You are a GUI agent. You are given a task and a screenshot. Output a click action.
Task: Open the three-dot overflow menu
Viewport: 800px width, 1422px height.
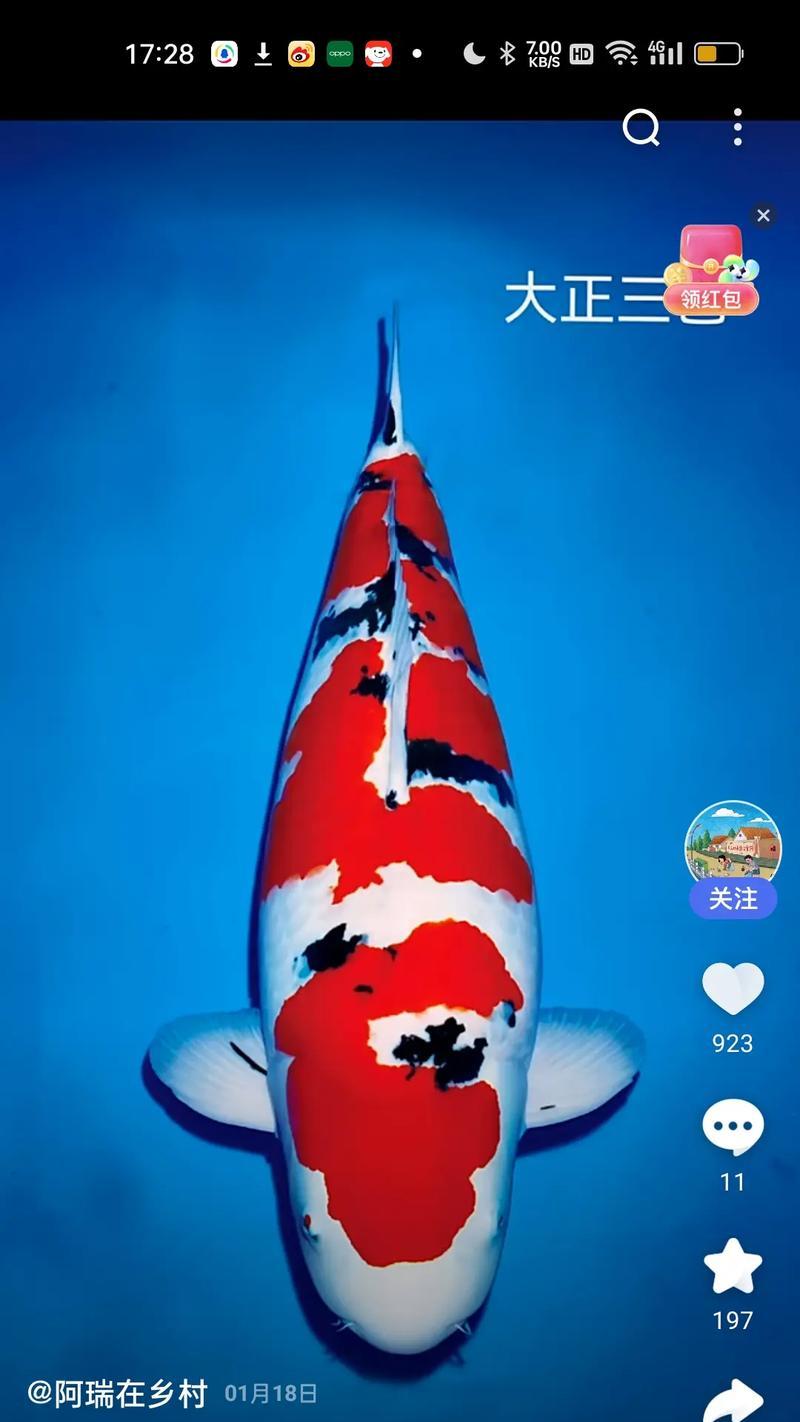pos(738,127)
